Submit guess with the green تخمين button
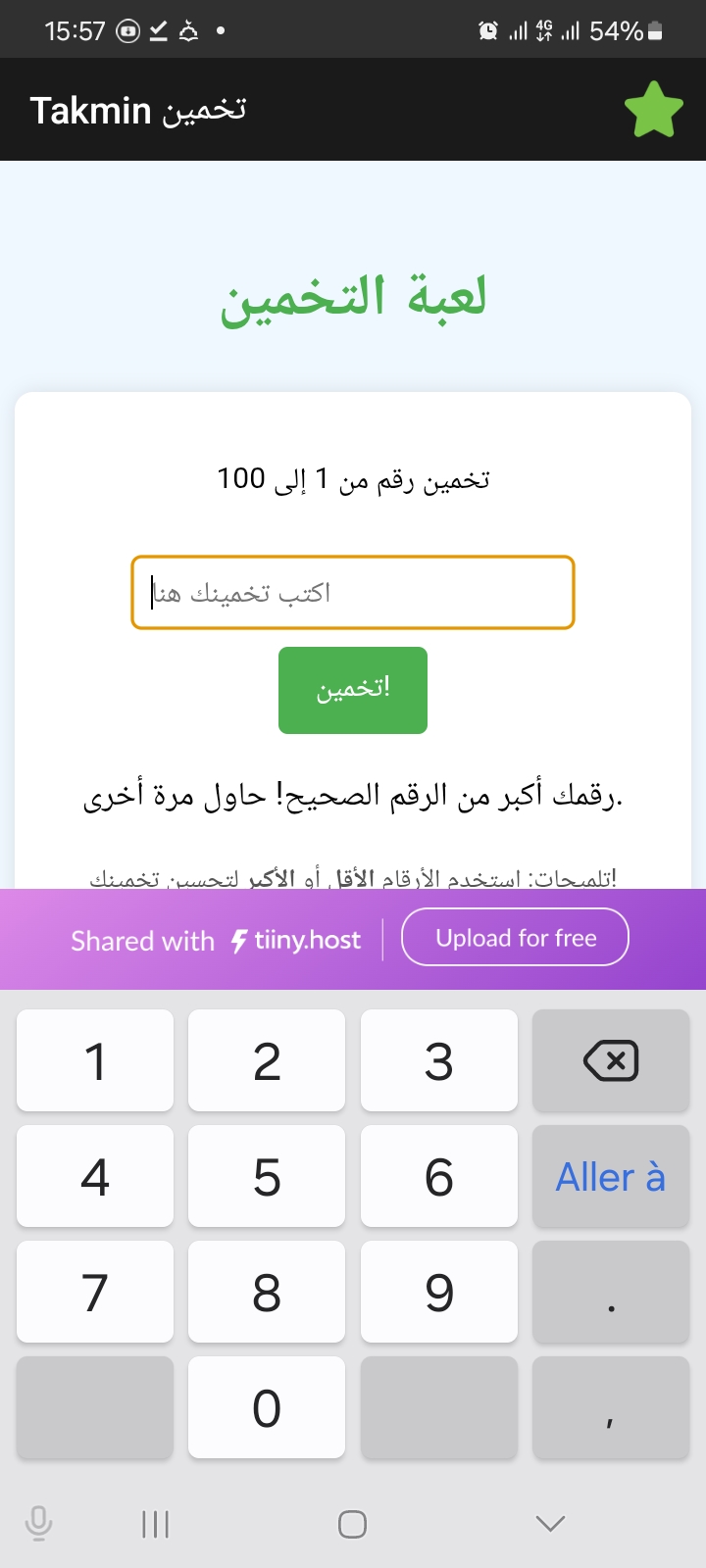 tap(353, 690)
